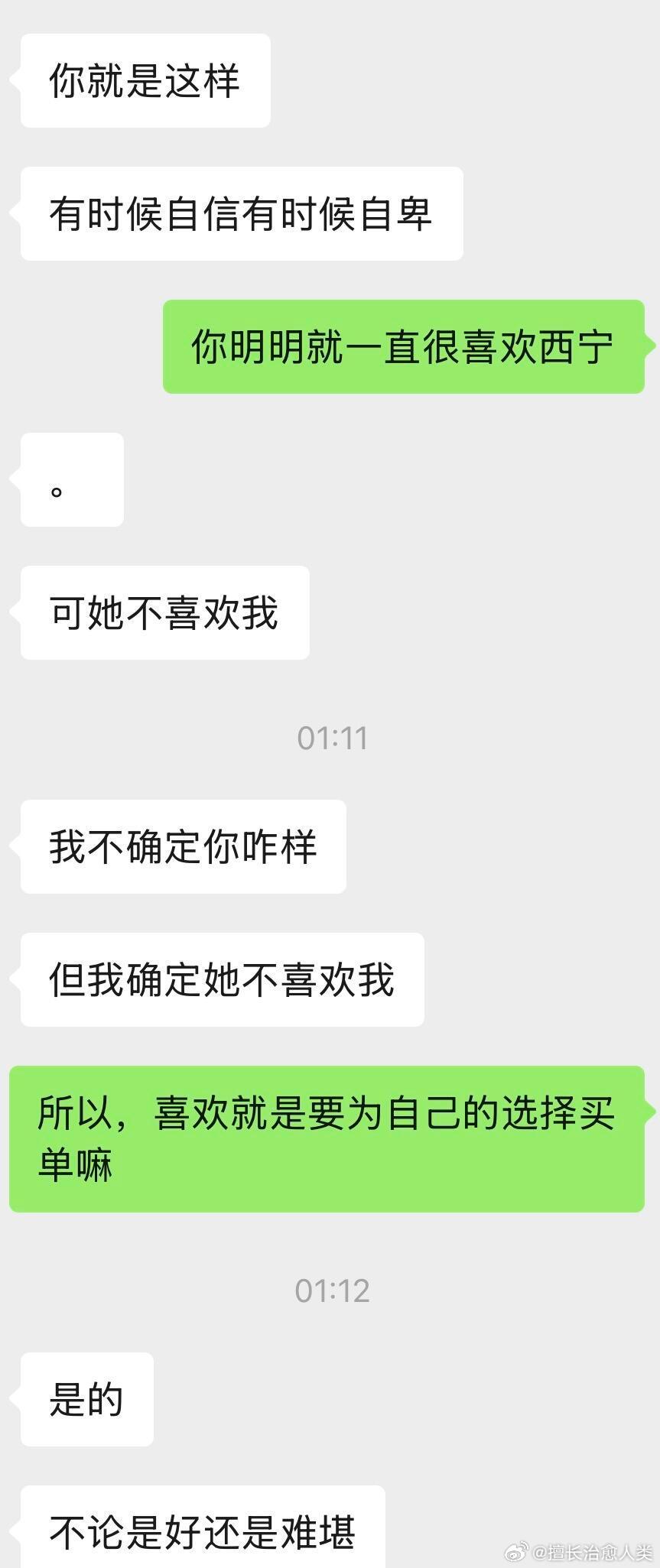Select the green bubble 你明明就一直很喜欢西宁
Image resolution: width=660 pixels, height=1568 pixels.
[x=405, y=346]
